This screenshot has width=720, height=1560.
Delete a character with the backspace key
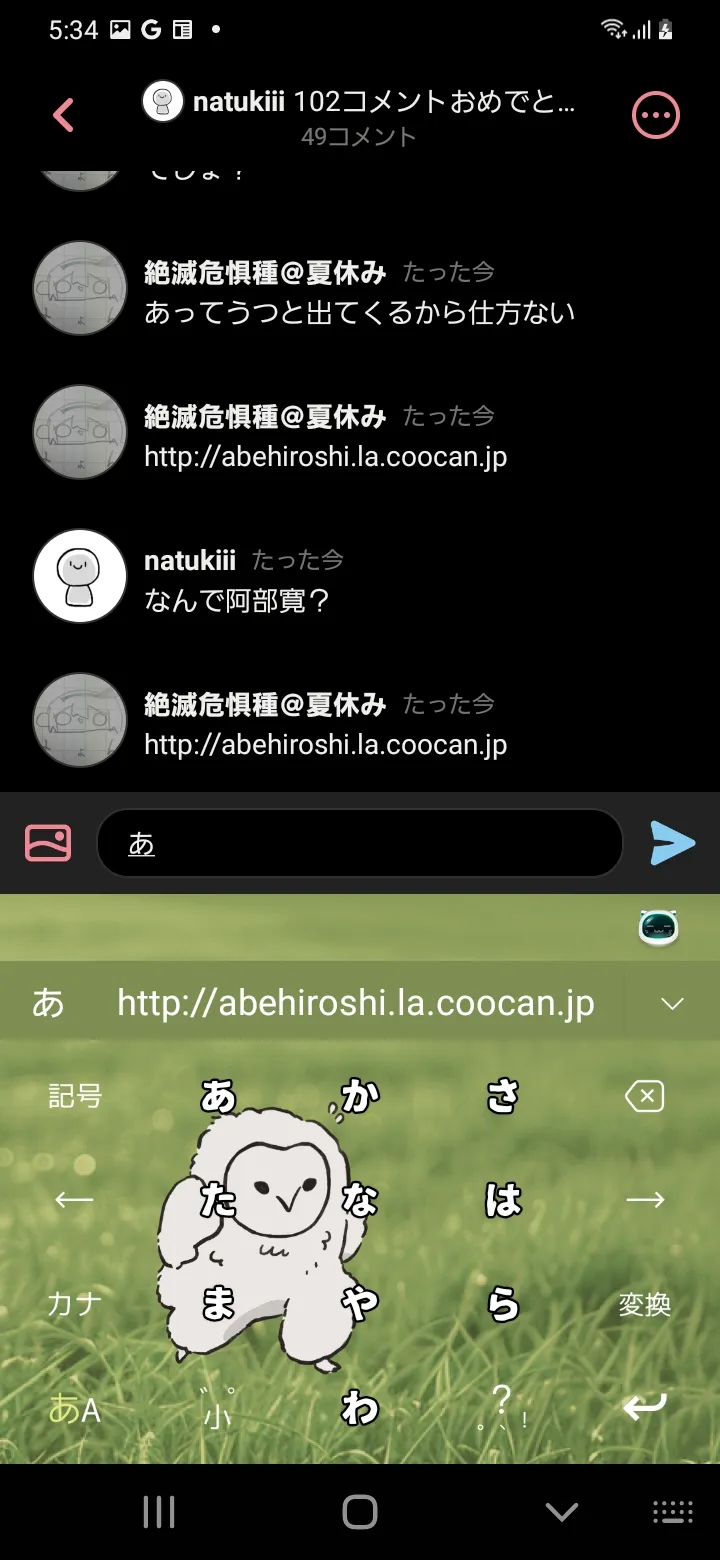point(645,1097)
